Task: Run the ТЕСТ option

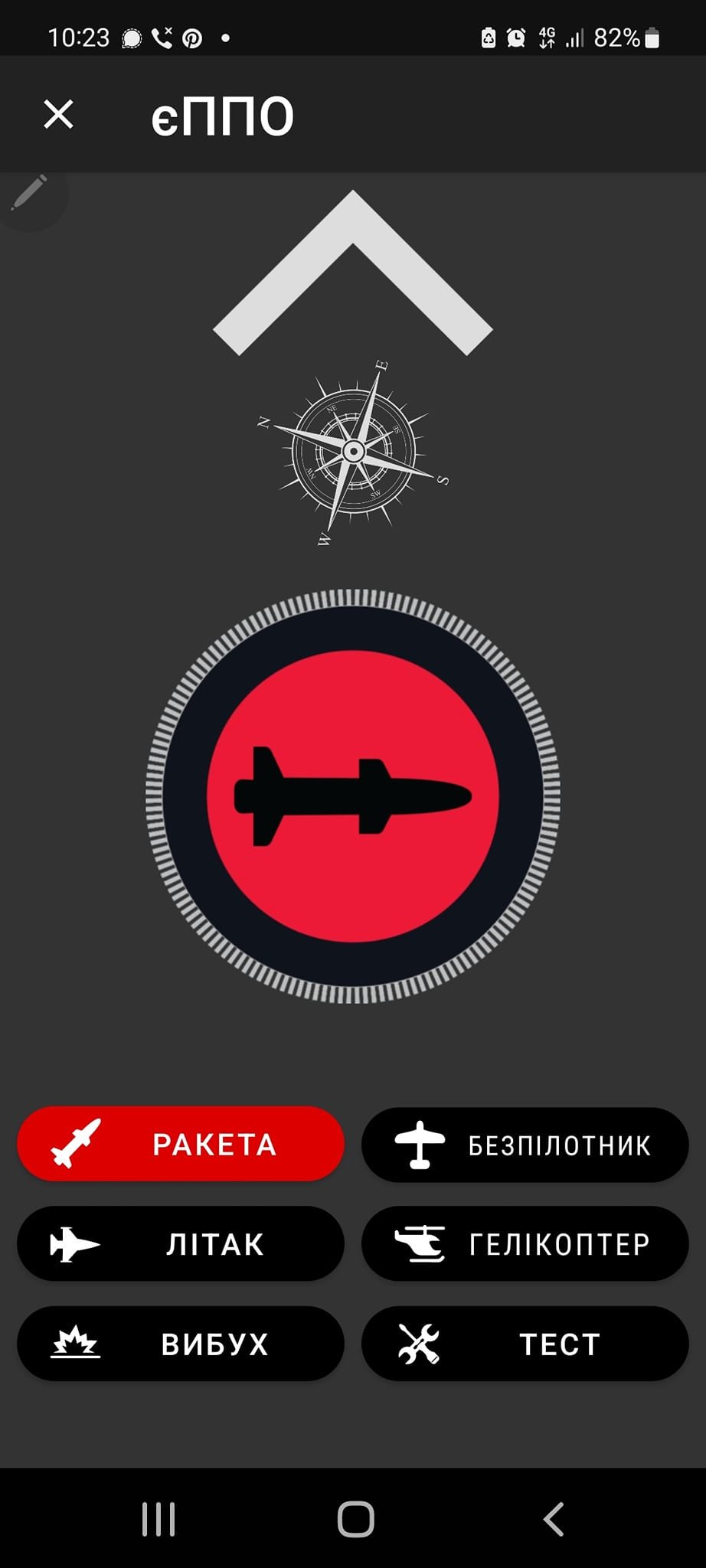Action: coord(525,1344)
